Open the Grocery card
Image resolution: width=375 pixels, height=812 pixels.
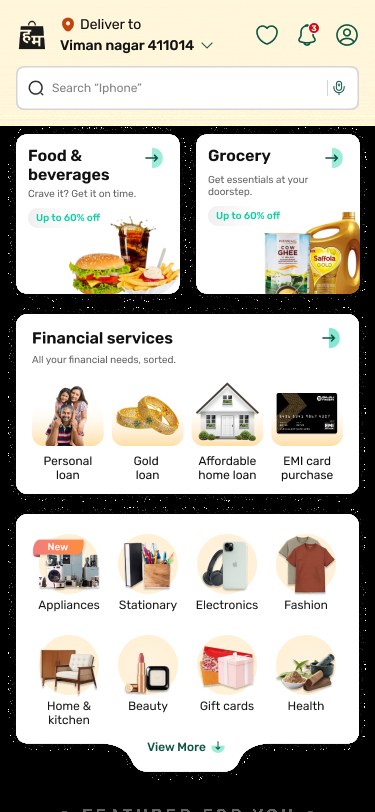point(278,214)
